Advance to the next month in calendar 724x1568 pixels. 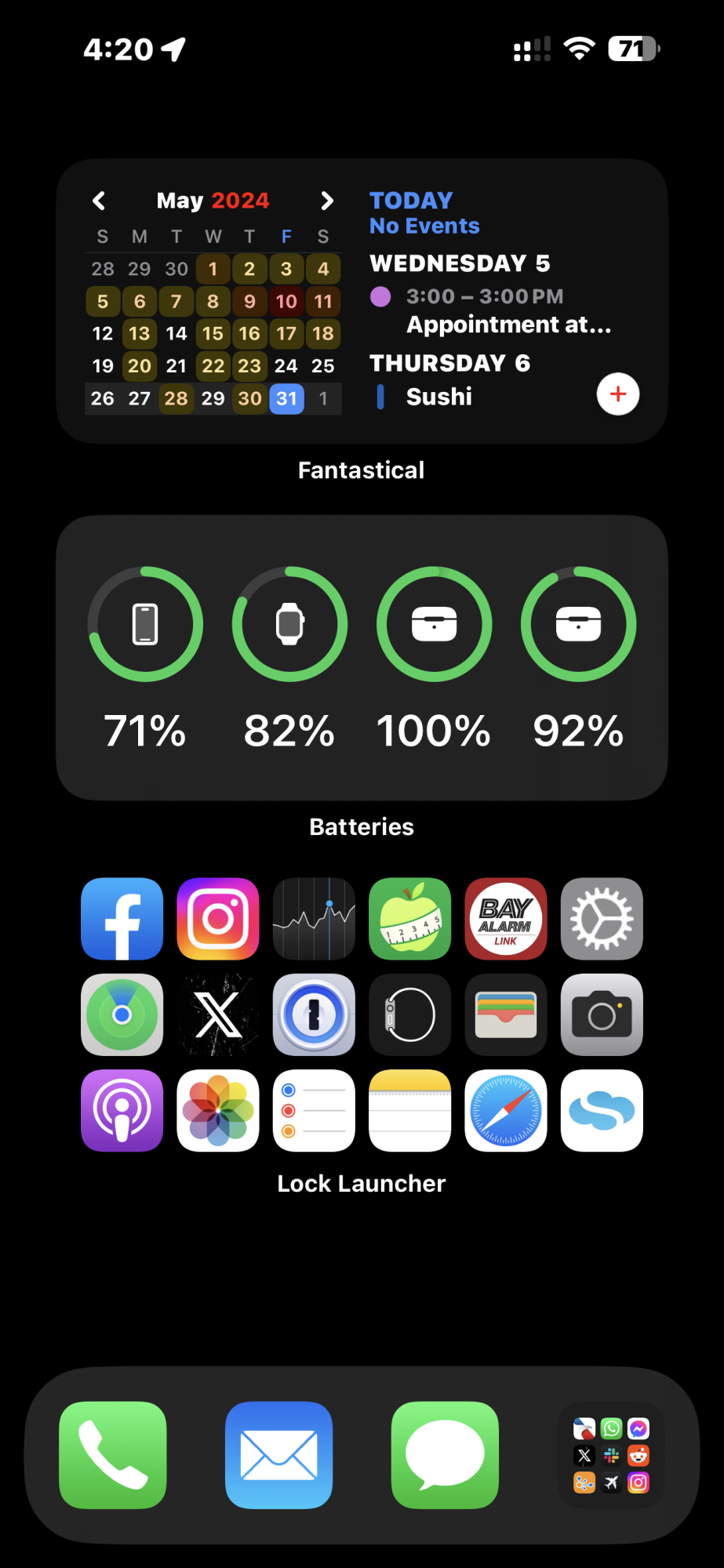(327, 201)
